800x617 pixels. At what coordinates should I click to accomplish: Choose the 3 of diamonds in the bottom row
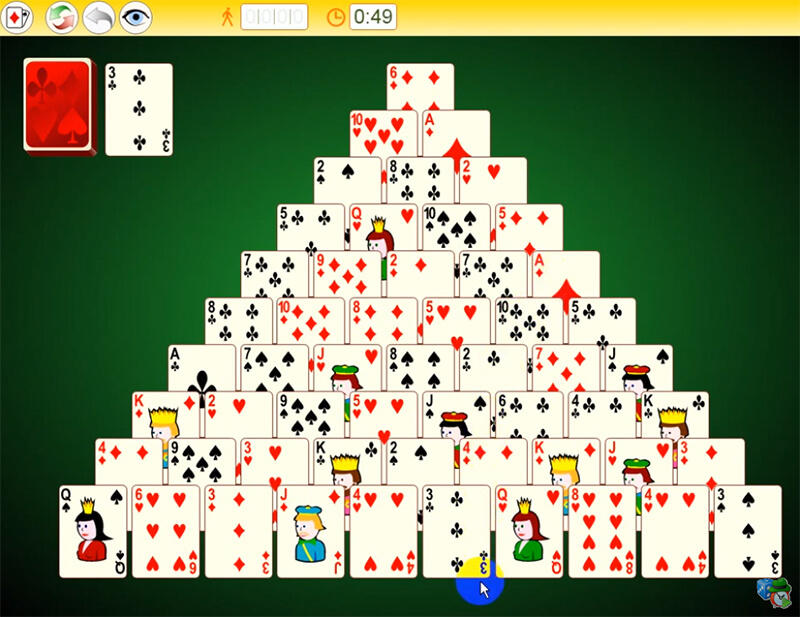tap(238, 532)
